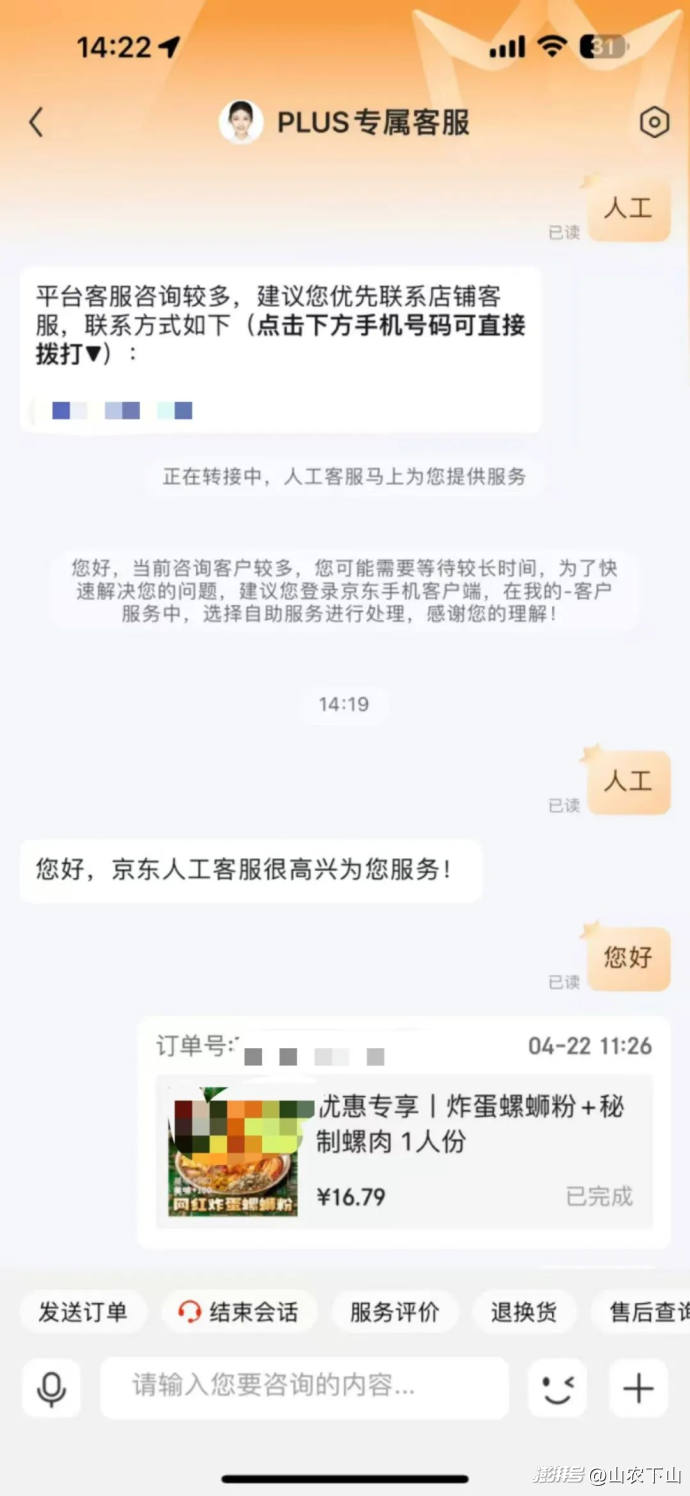Tap the 发送订单 chip
The width and height of the screenshot is (690, 1496).
pyautogui.click(x=83, y=1312)
